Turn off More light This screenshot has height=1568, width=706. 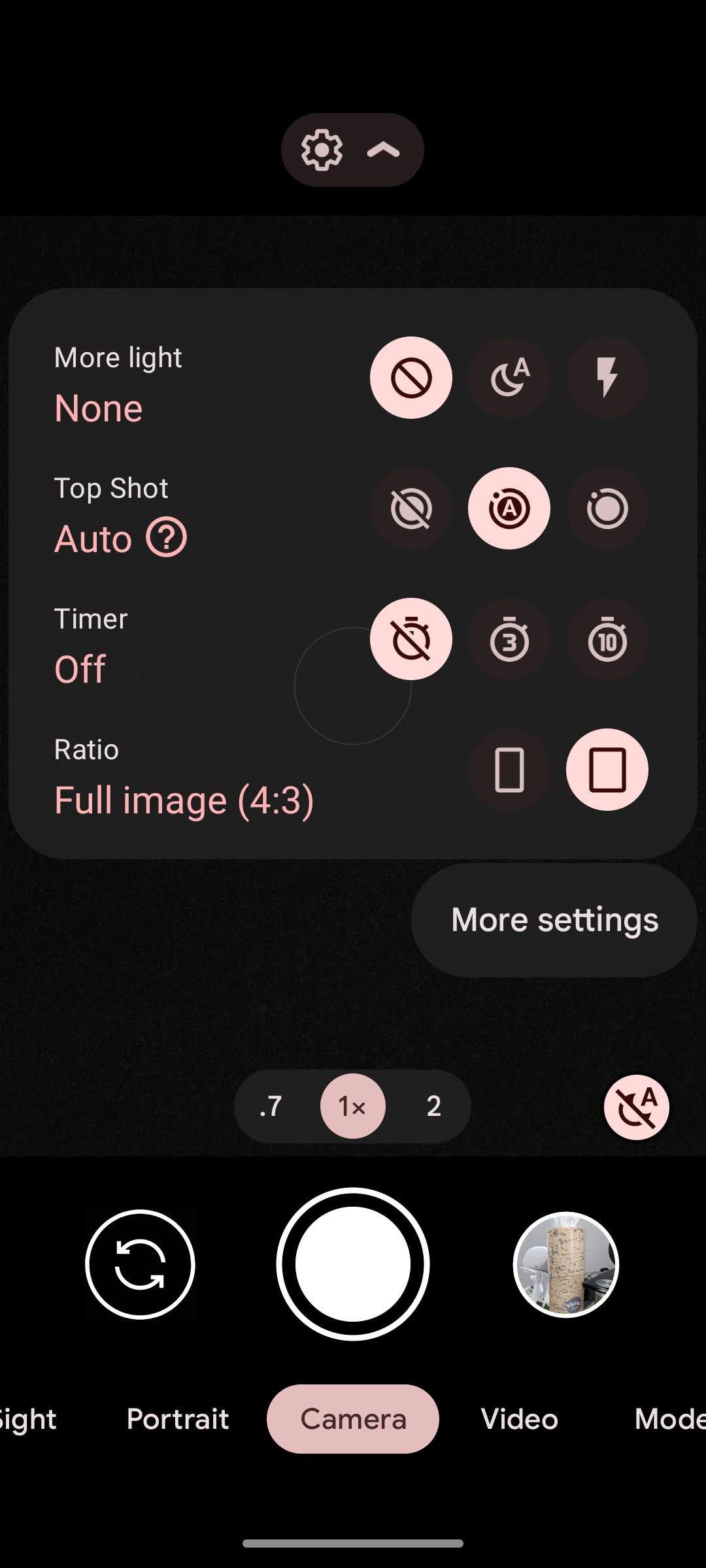tap(411, 378)
